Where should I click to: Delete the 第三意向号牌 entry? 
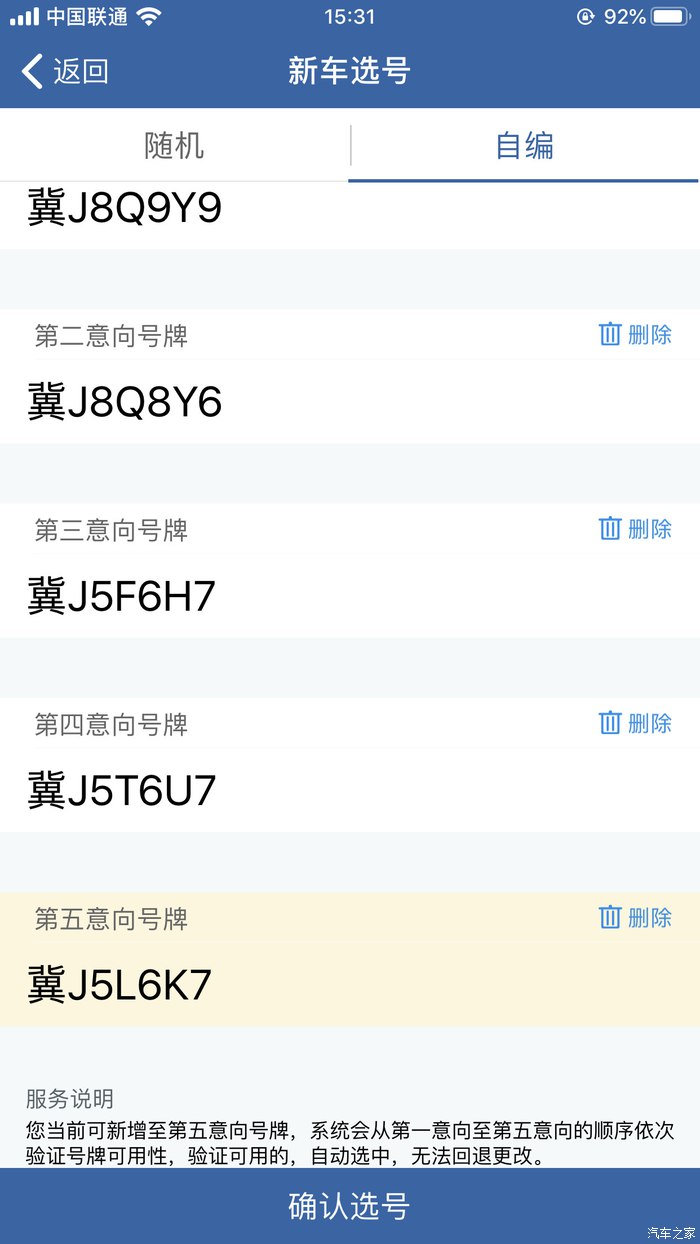pyautogui.click(x=635, y=528)
